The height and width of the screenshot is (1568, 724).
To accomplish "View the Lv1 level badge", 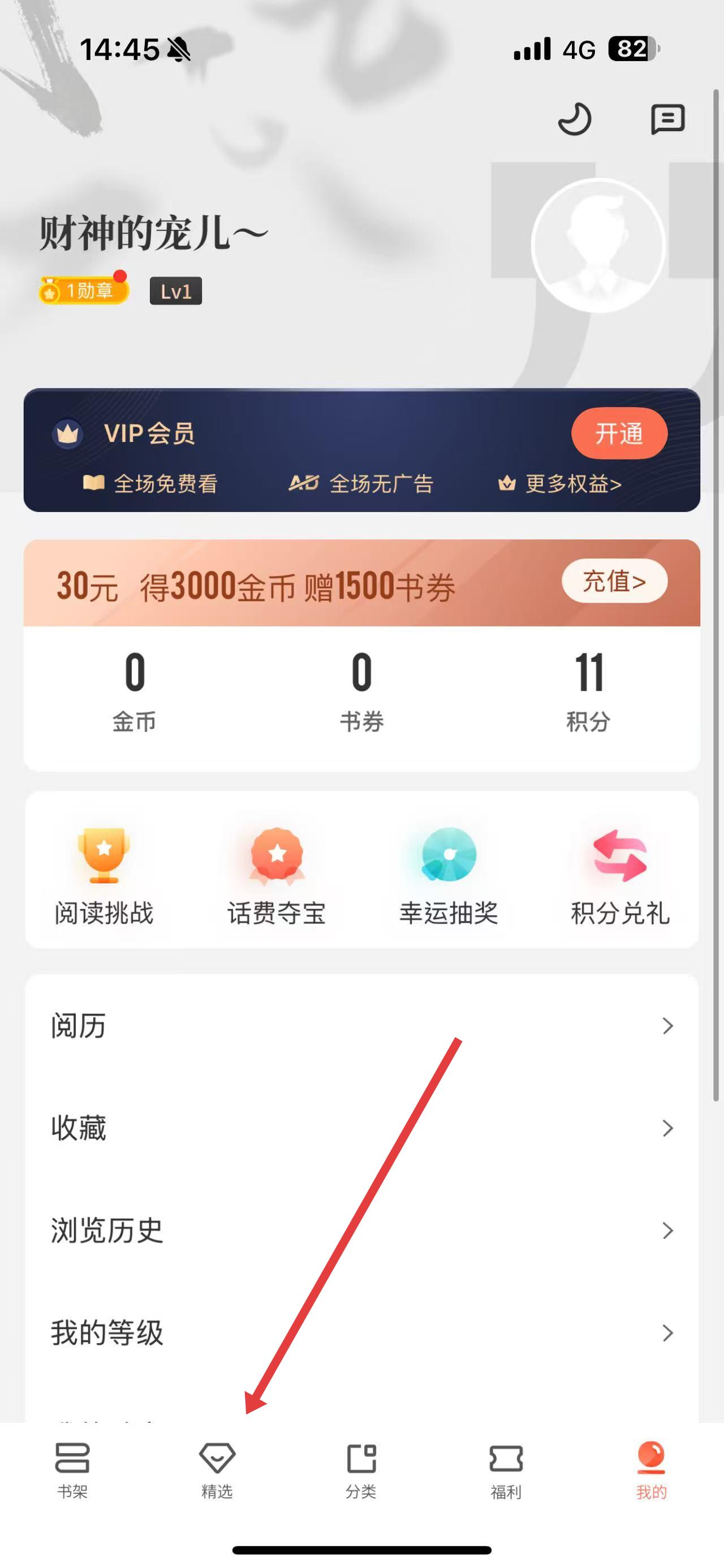I will pyautogui.click(x=175, y=292).
